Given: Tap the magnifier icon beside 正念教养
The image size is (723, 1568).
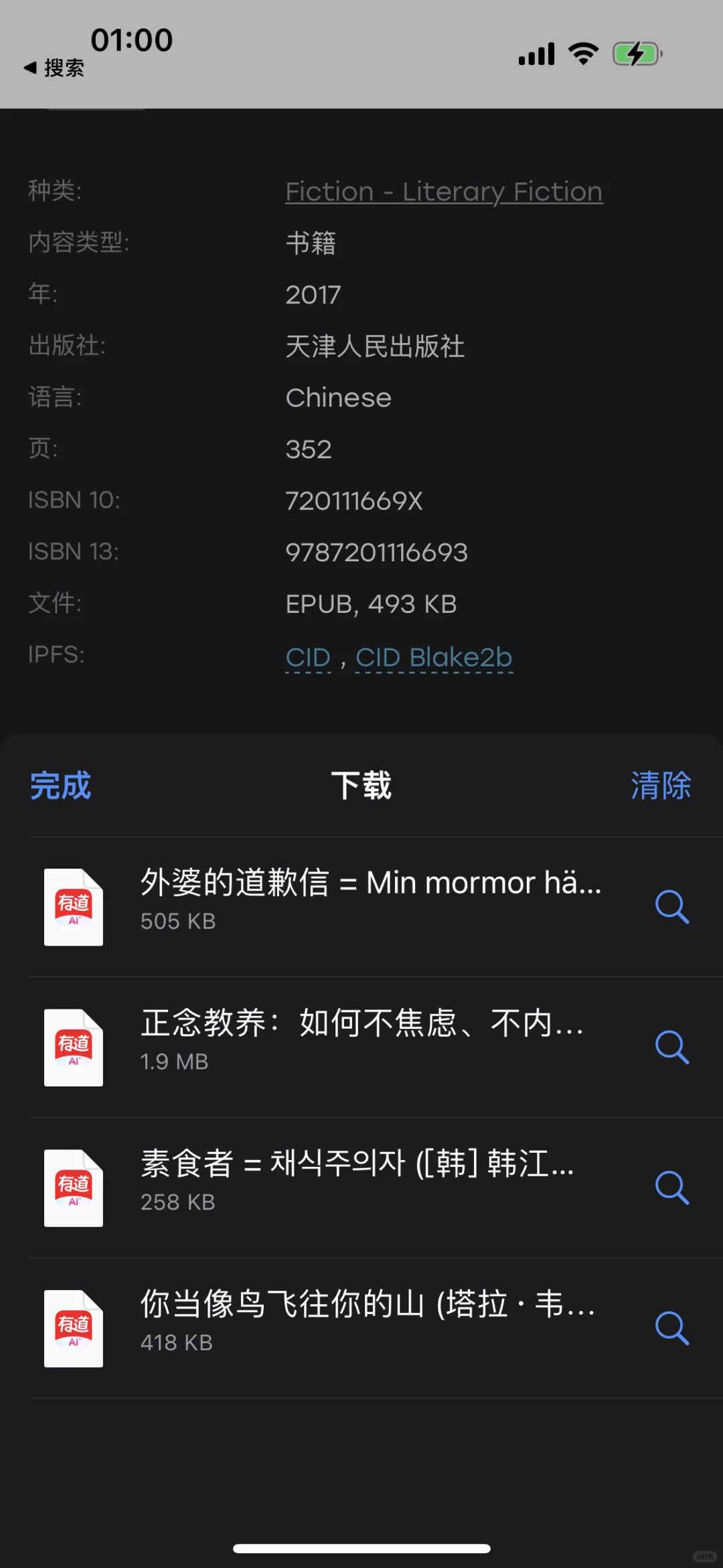Looking at the screenshot, I should click(672, 1048).
